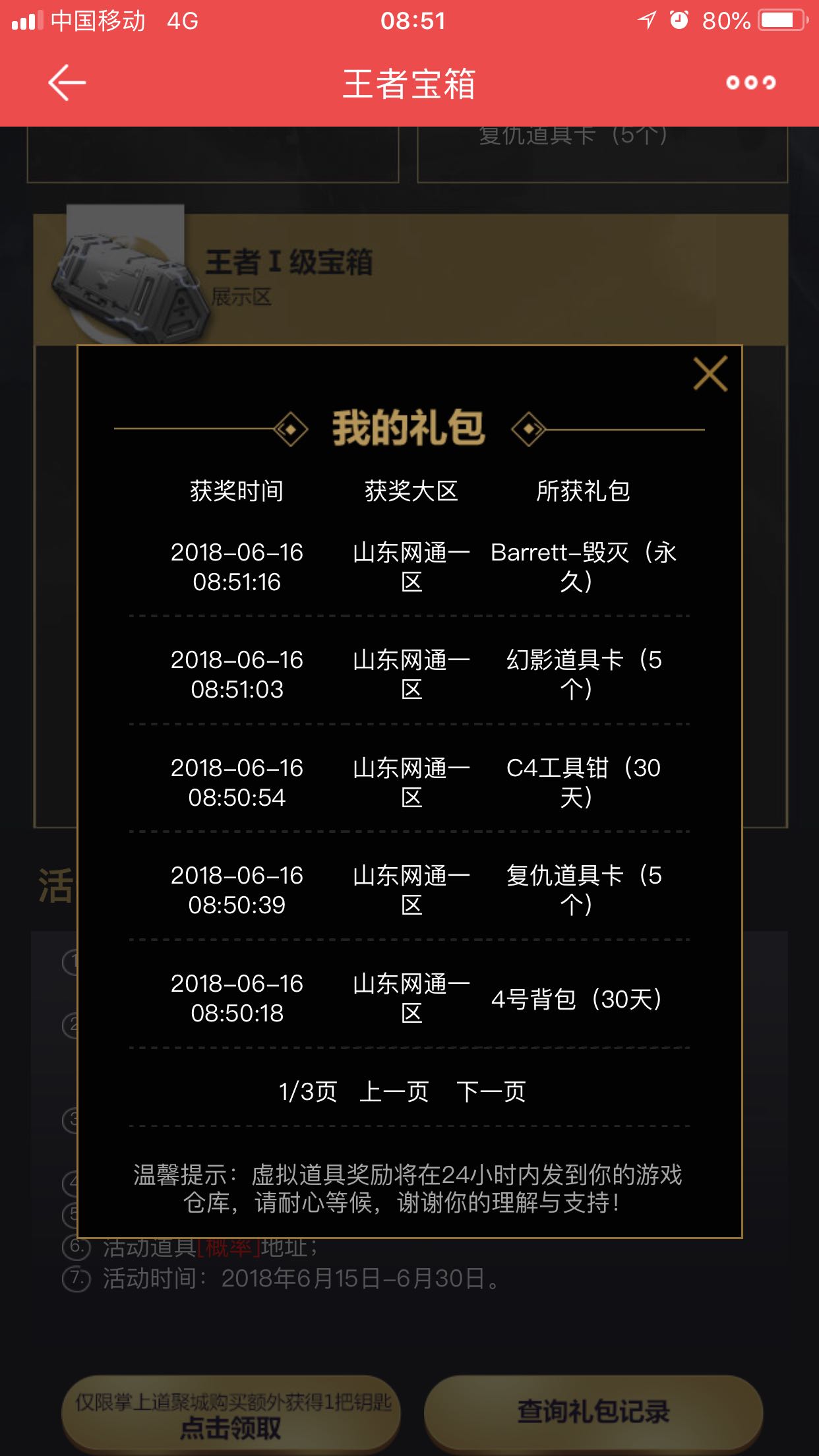This screenshot has width=819, height=1456.
Task: Go to next page via 下一页
Action: (491, 1091)
